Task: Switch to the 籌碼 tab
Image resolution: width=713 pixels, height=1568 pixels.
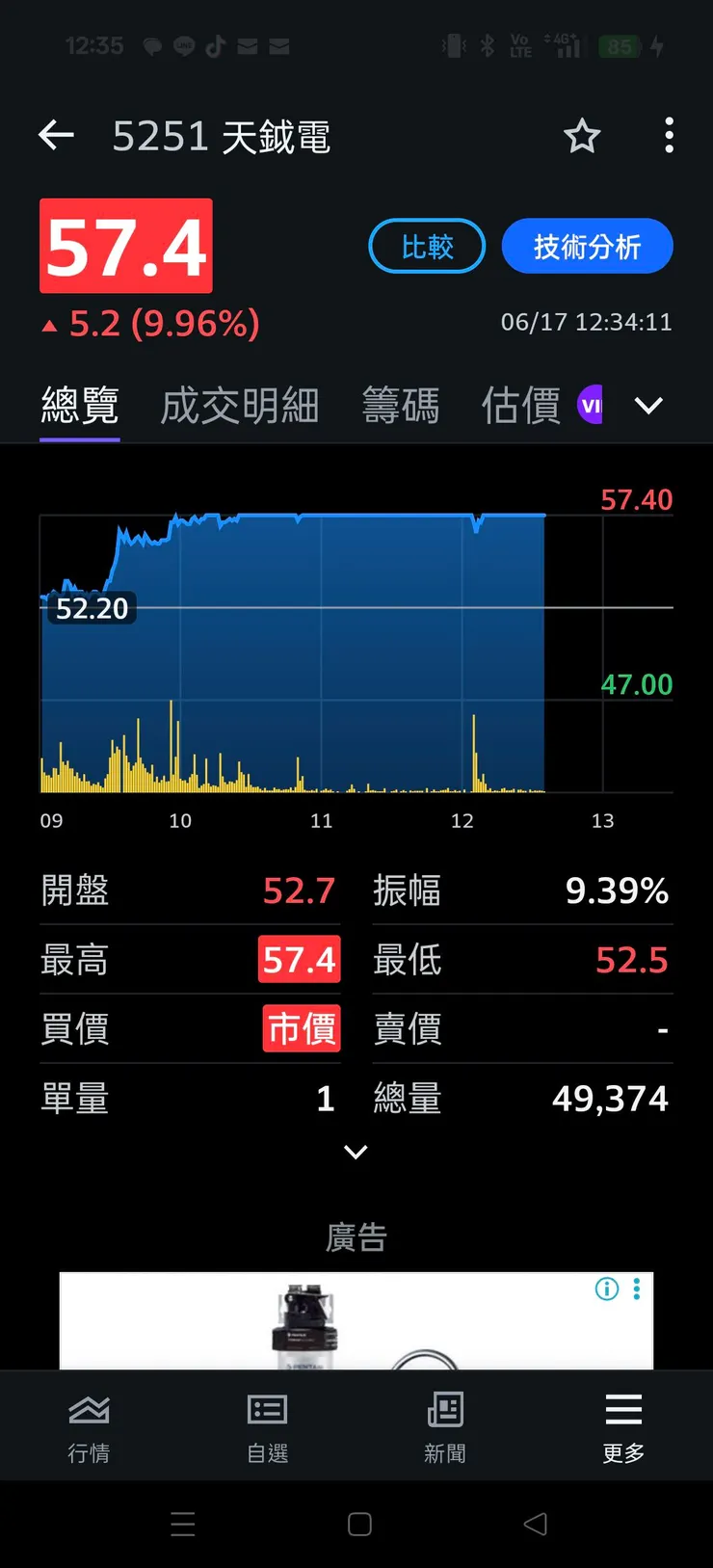Action: 402,405
